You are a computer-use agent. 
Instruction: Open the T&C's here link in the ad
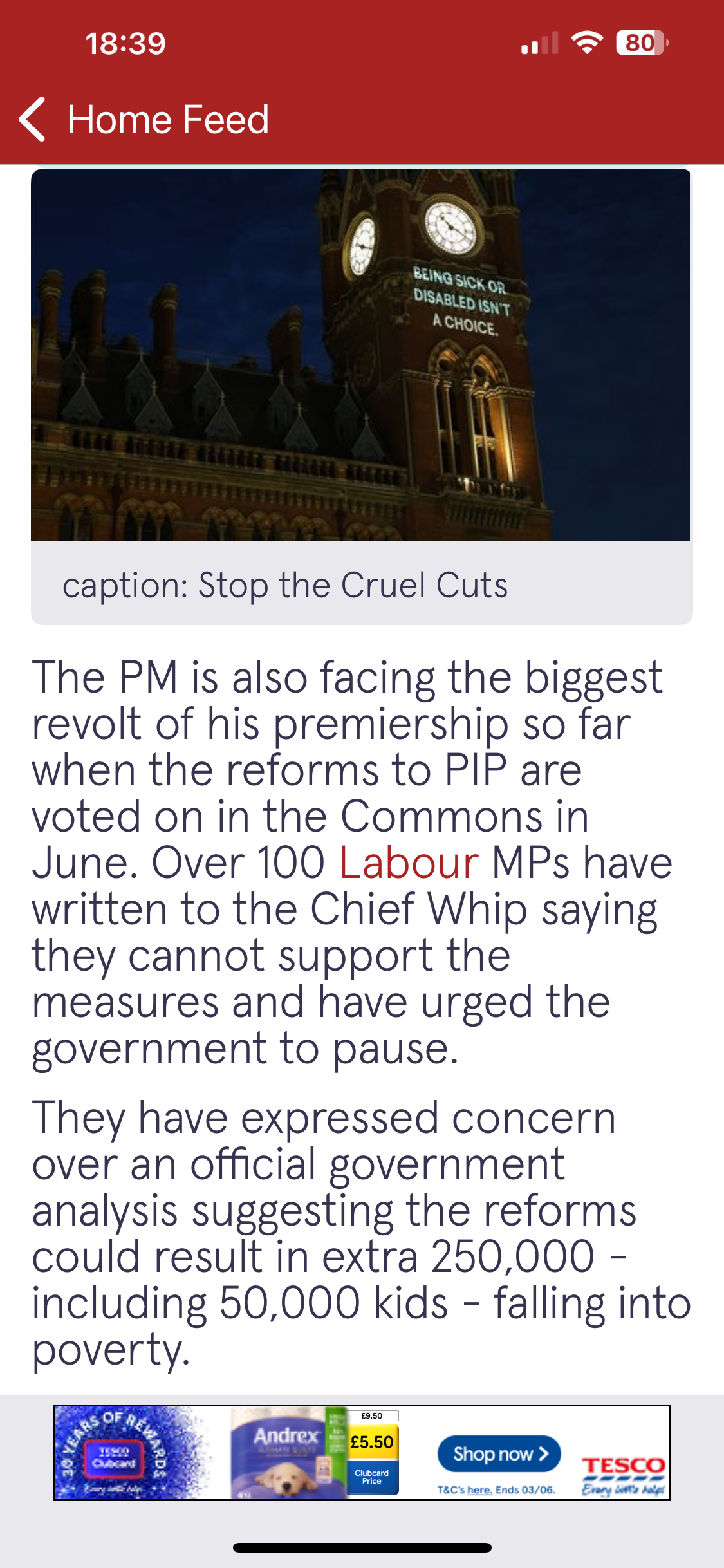pyautogui.click(x=480, y=1489)
